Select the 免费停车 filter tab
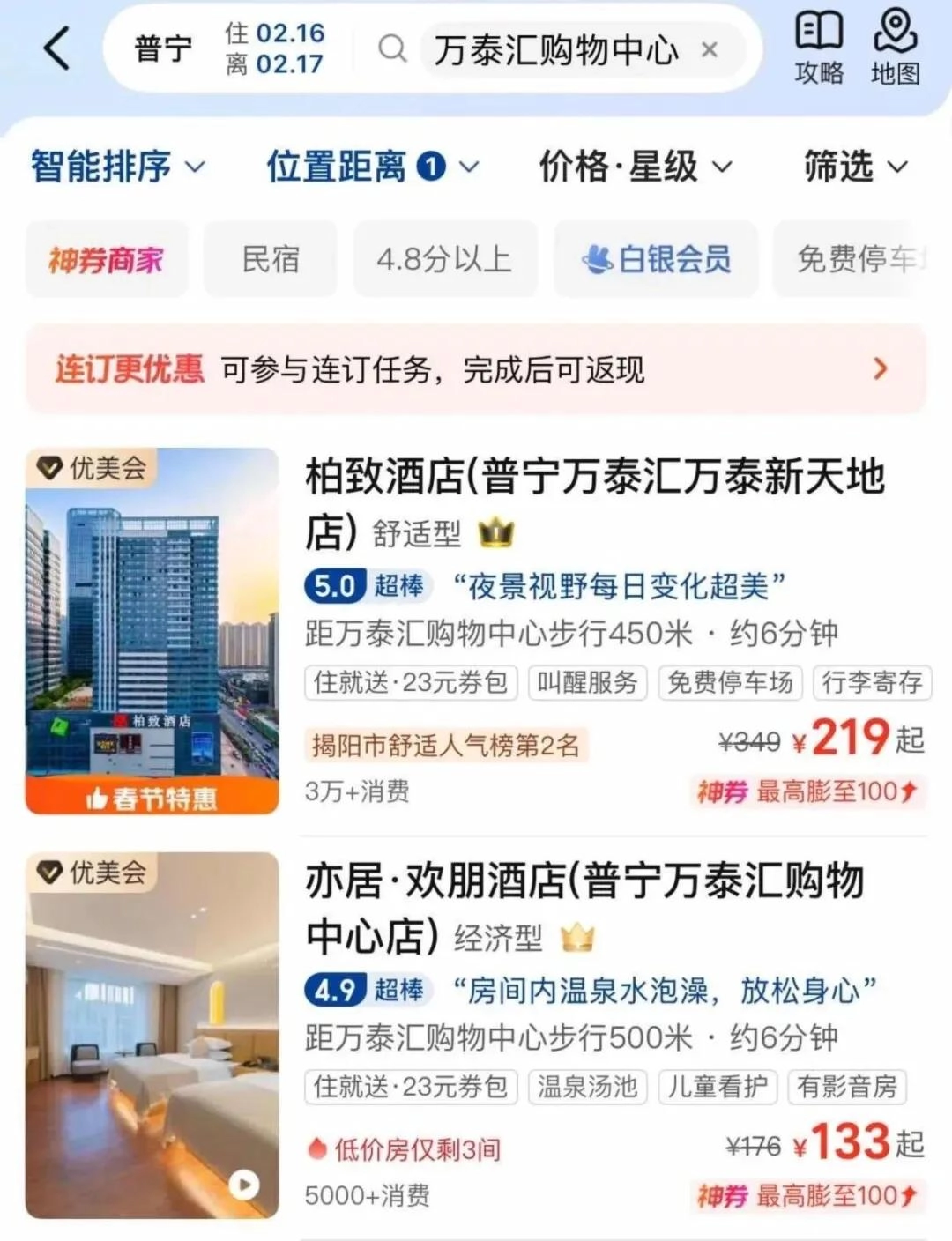The width and height of the screenshot is (952, 1241). pos(859,257)
